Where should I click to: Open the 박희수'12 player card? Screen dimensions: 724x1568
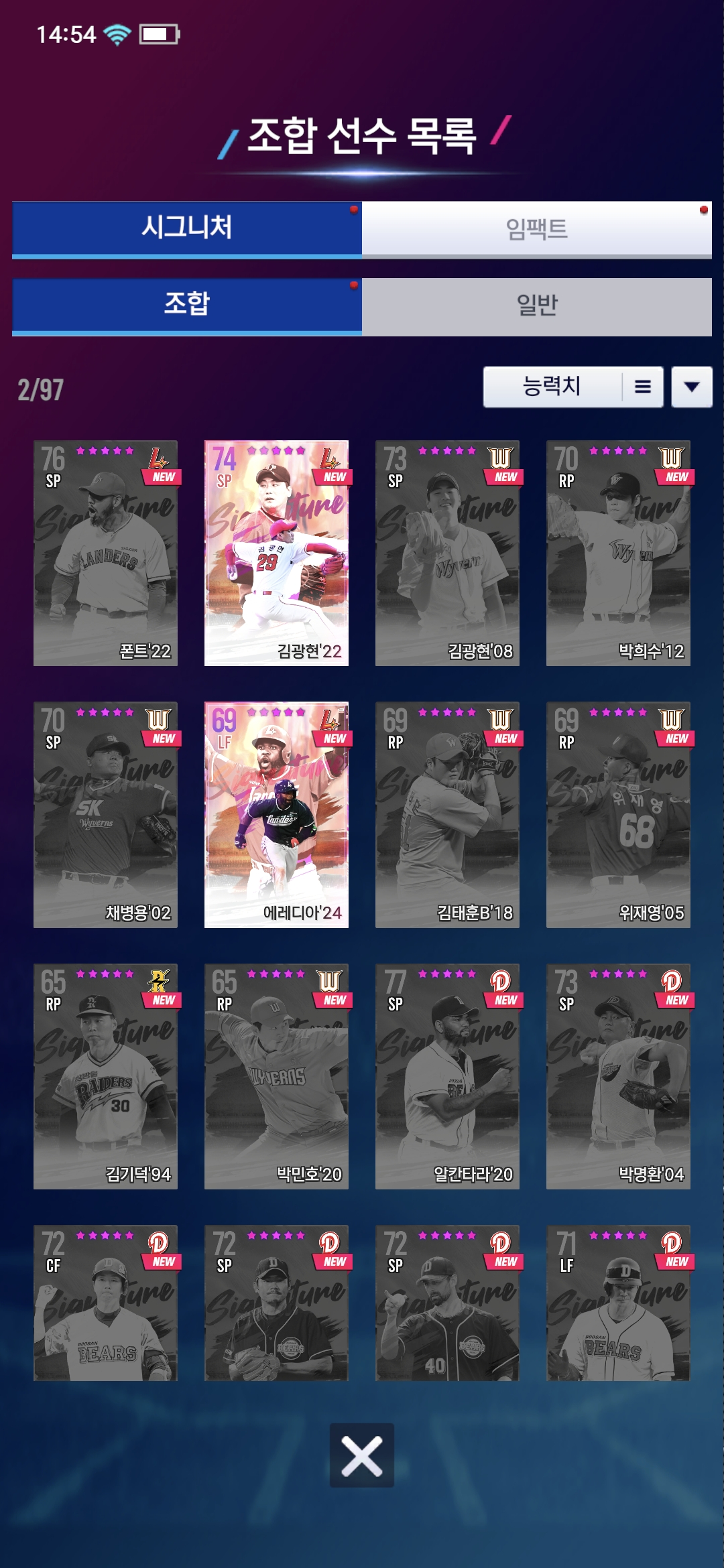click(x=618, y=553)
